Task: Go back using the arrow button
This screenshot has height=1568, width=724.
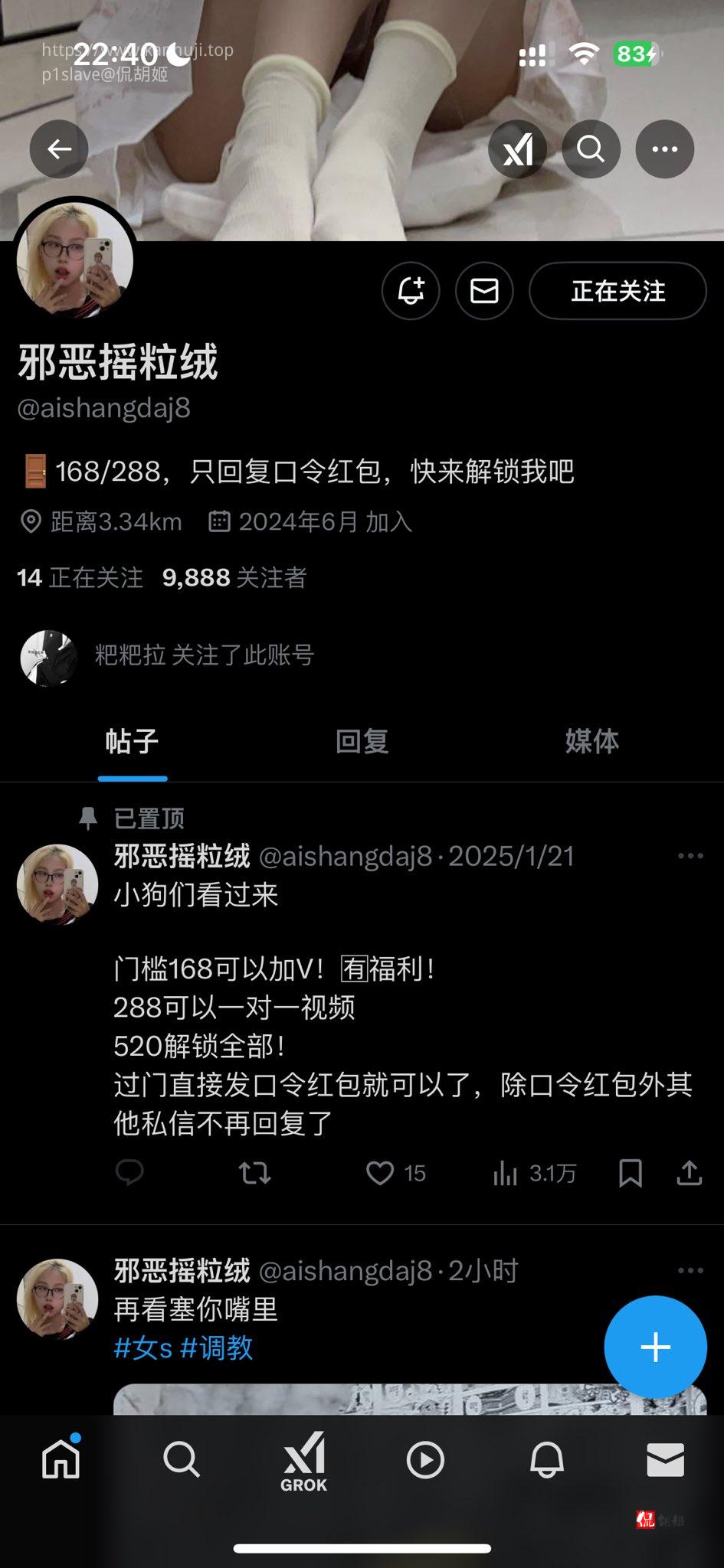Action: 59,149
